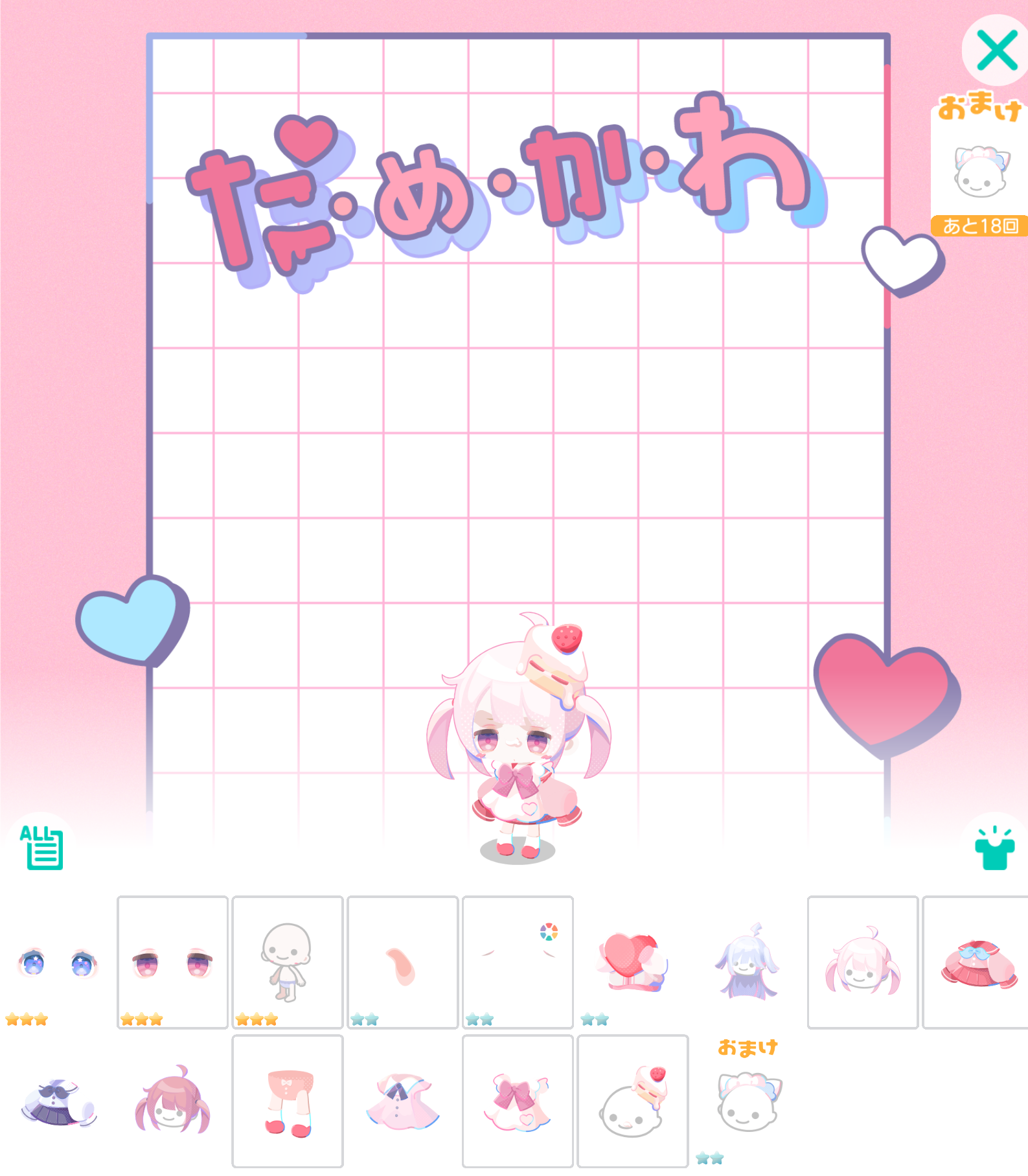Close the gacha preview screen

pos(996,51)
